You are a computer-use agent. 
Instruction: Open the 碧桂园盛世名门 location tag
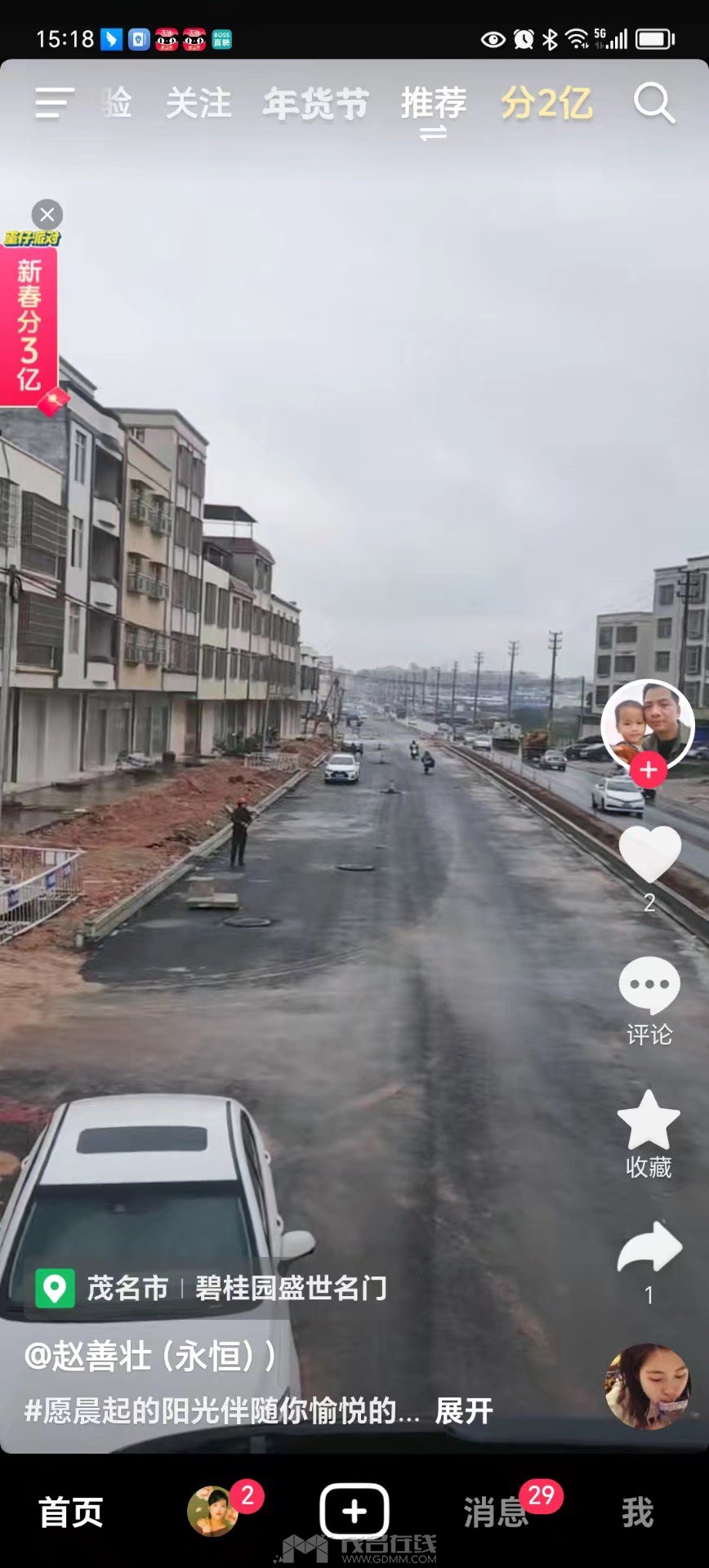pyautogui.click(x=290, y=1288)
